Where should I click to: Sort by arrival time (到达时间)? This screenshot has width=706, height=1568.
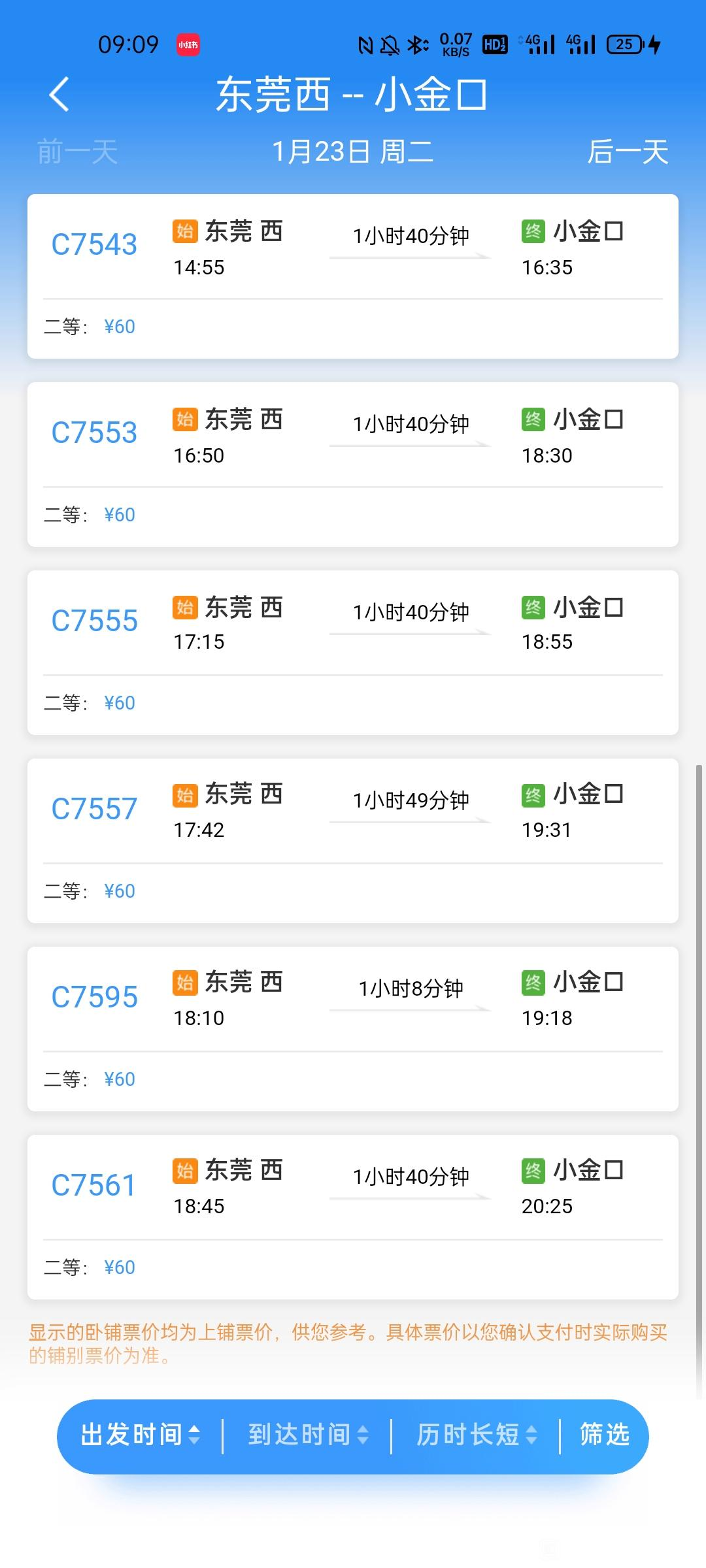(308, 1435)
